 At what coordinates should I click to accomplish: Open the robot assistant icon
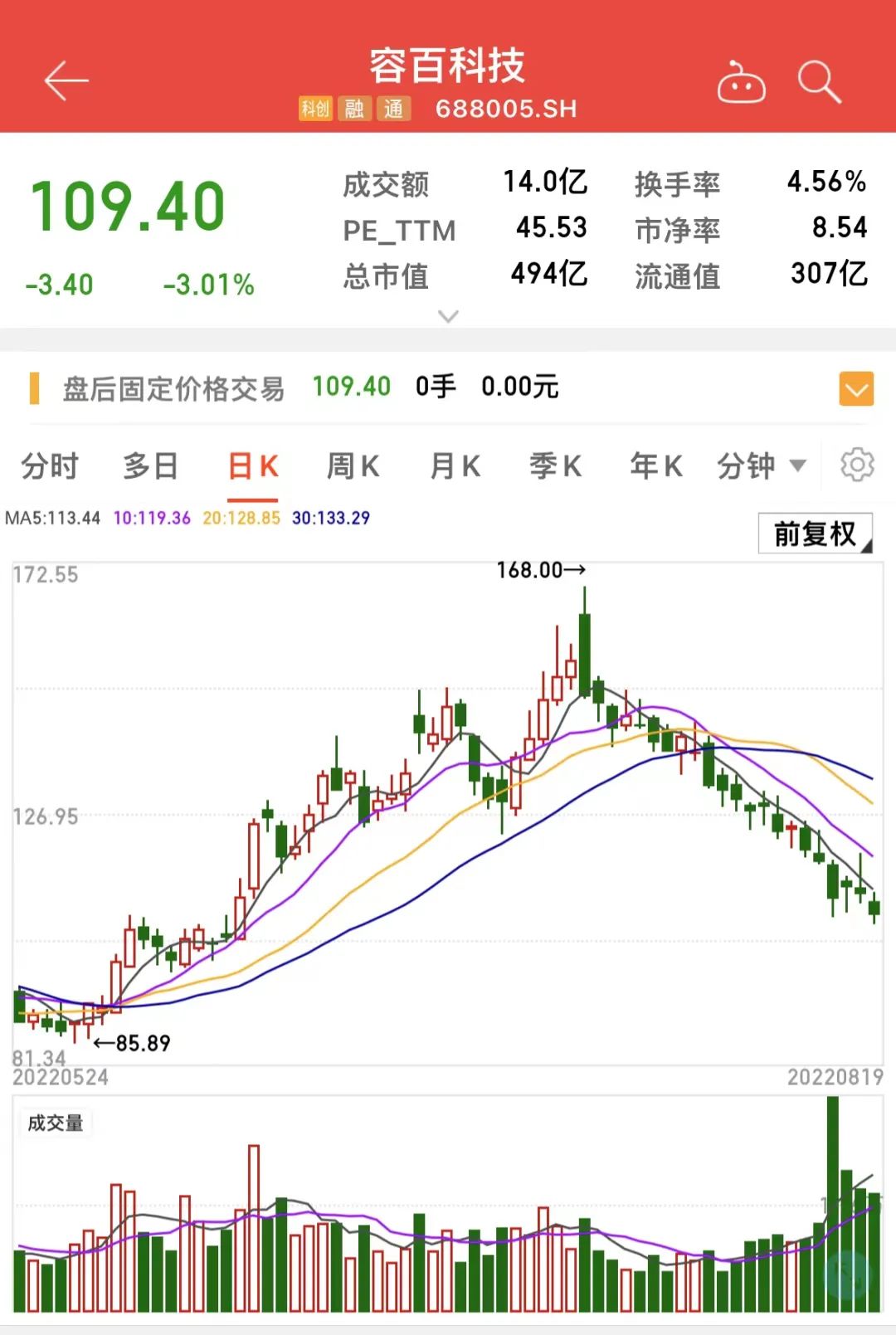(742, 83)
